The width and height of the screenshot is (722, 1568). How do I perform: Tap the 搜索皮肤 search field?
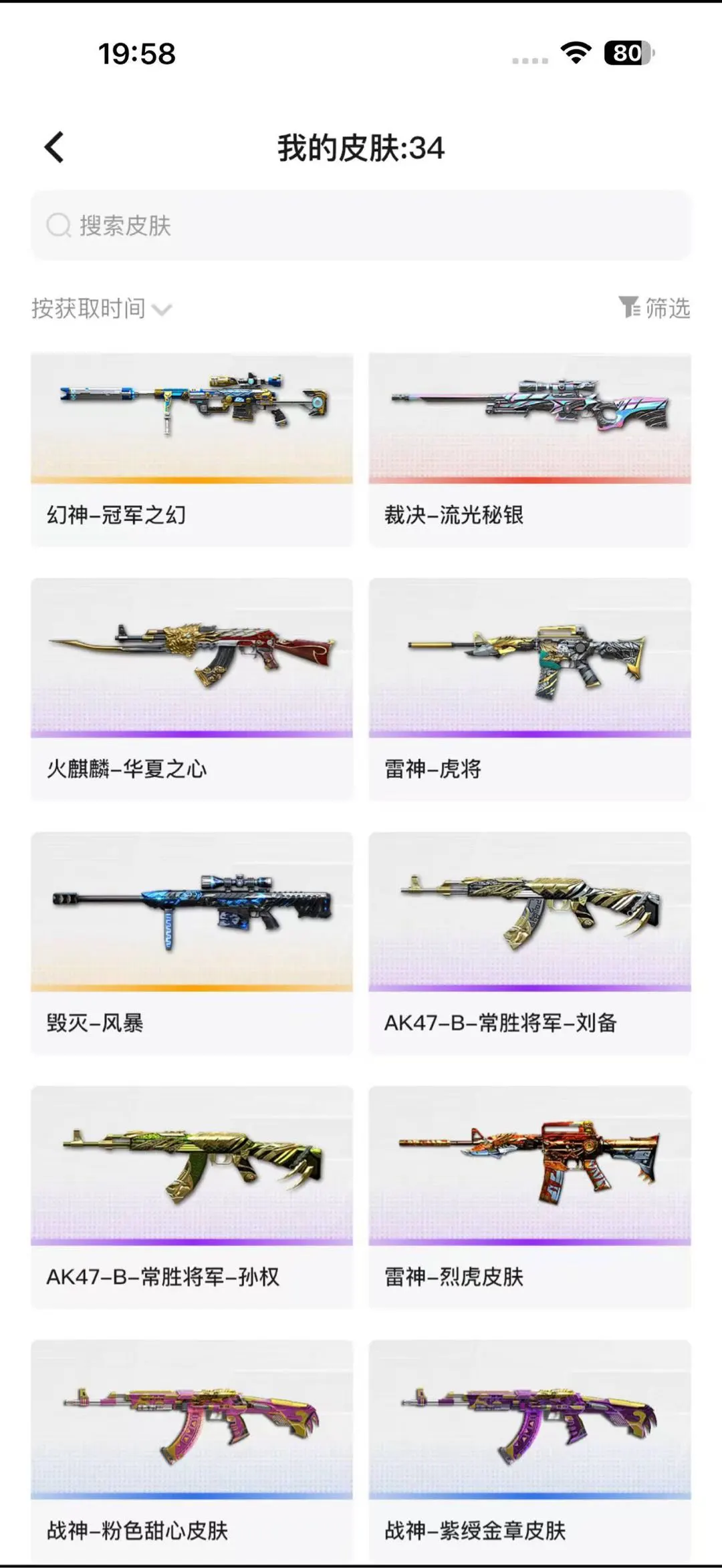point(361,226)
